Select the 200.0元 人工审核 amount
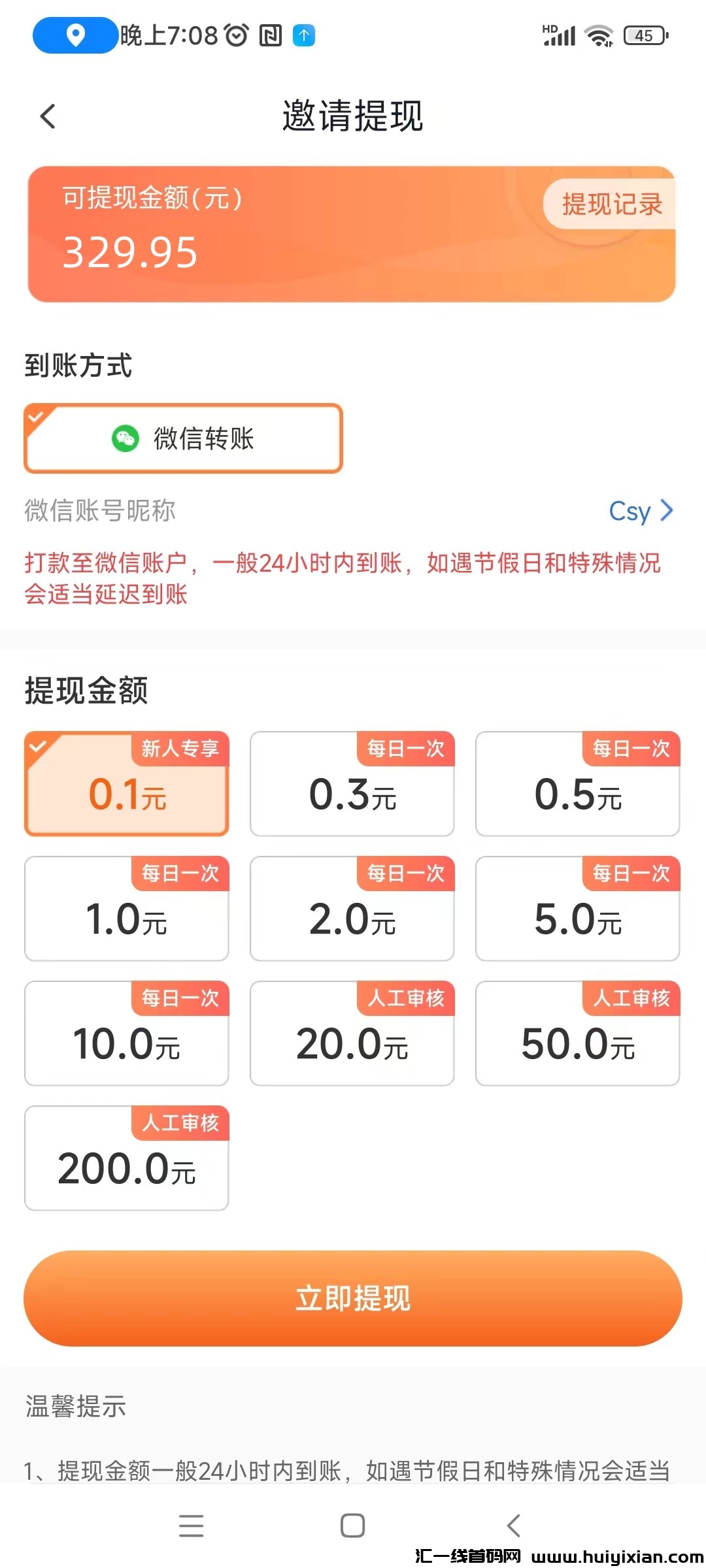Screen dimensions: 706x1568 click(126, 1160)
